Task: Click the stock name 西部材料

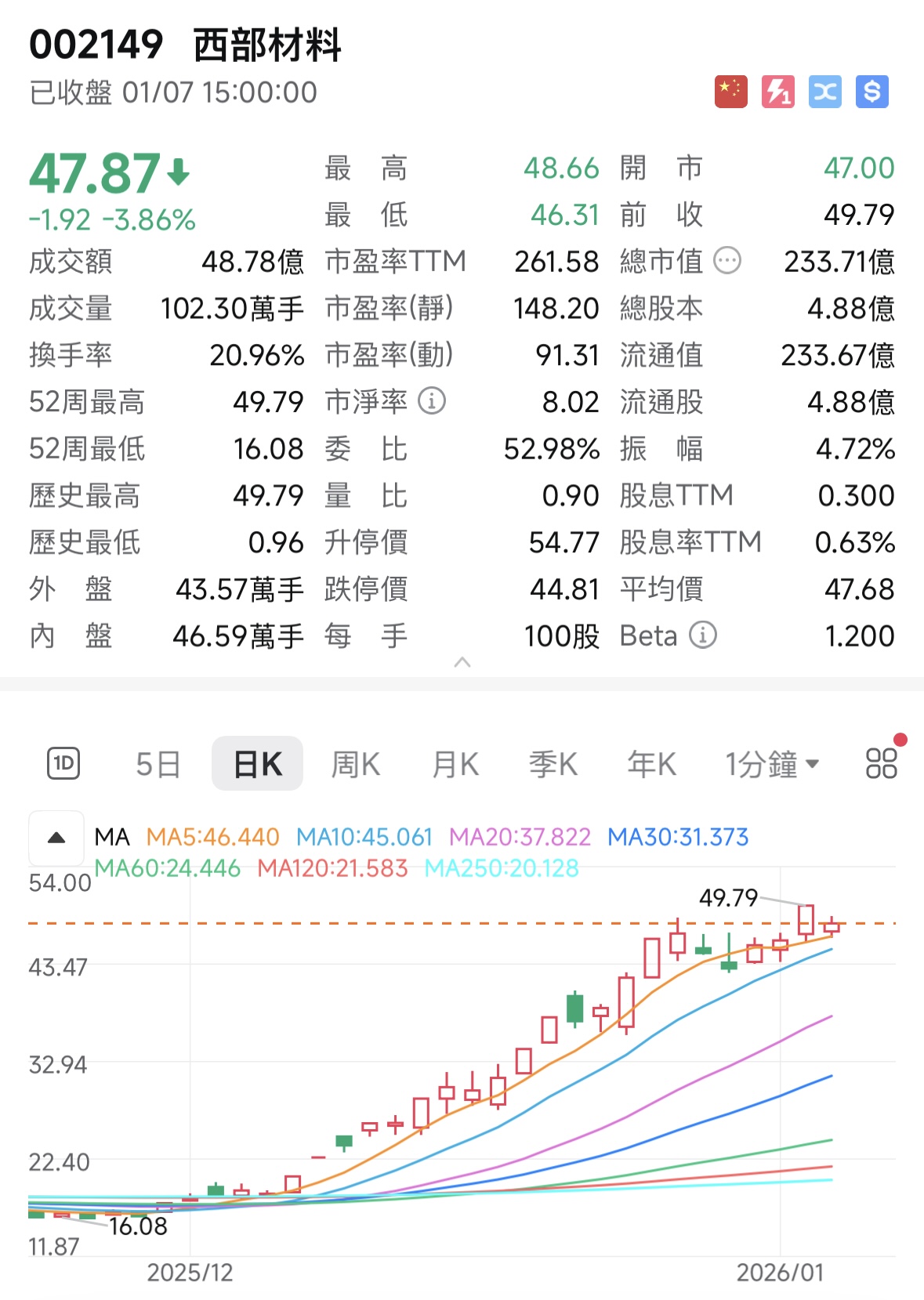Action: coord(266,43)
